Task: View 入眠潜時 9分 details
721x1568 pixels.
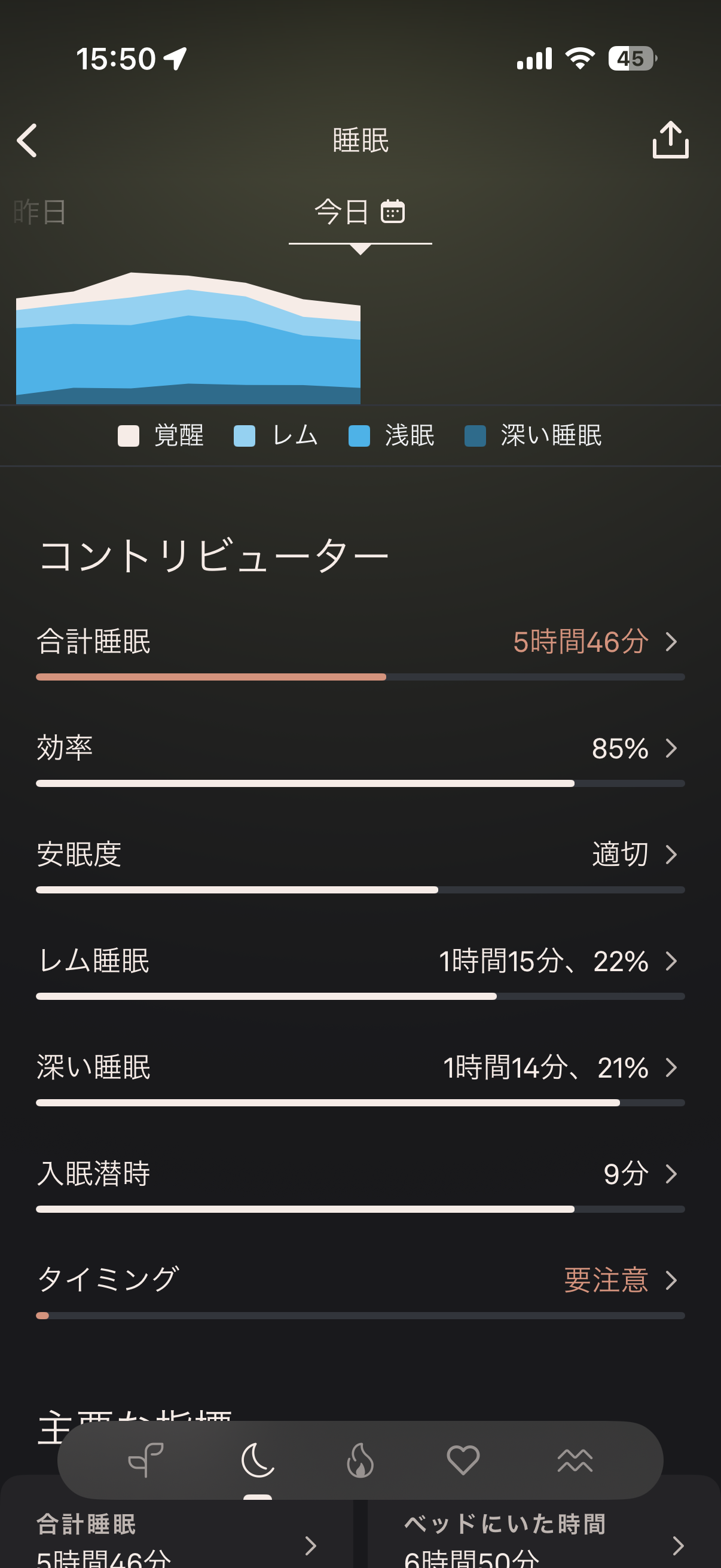Action: [360, 1174]
